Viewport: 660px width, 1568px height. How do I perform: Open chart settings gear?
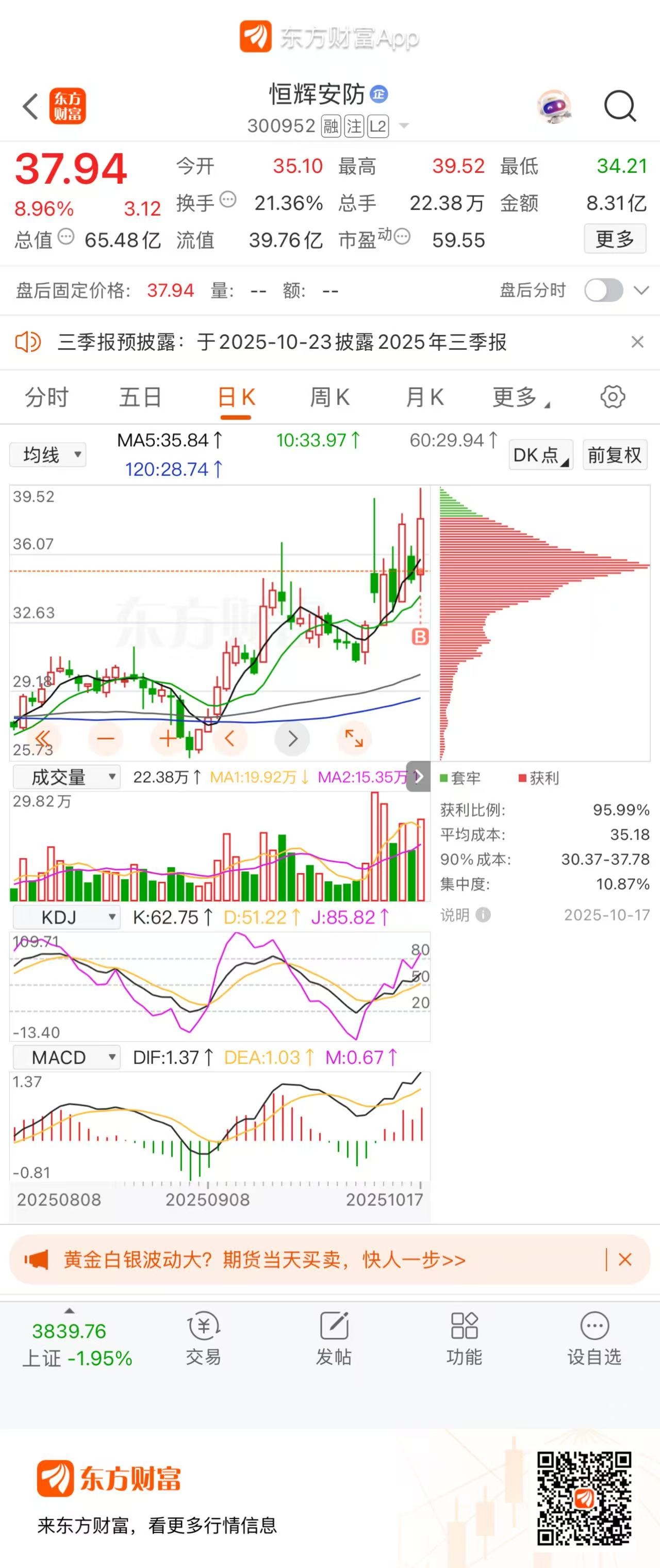click(x=612, y=397)
